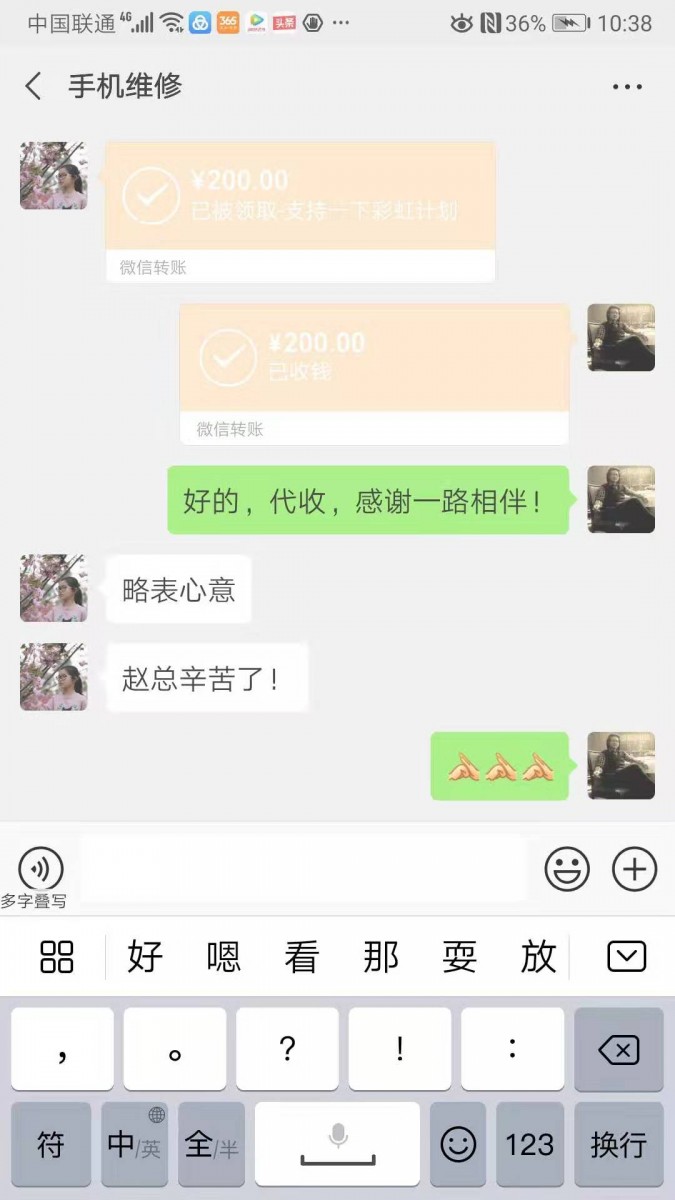Choose the suggested word 看
The height and width of the screenshot is (1200, 675).
point(301,957)
